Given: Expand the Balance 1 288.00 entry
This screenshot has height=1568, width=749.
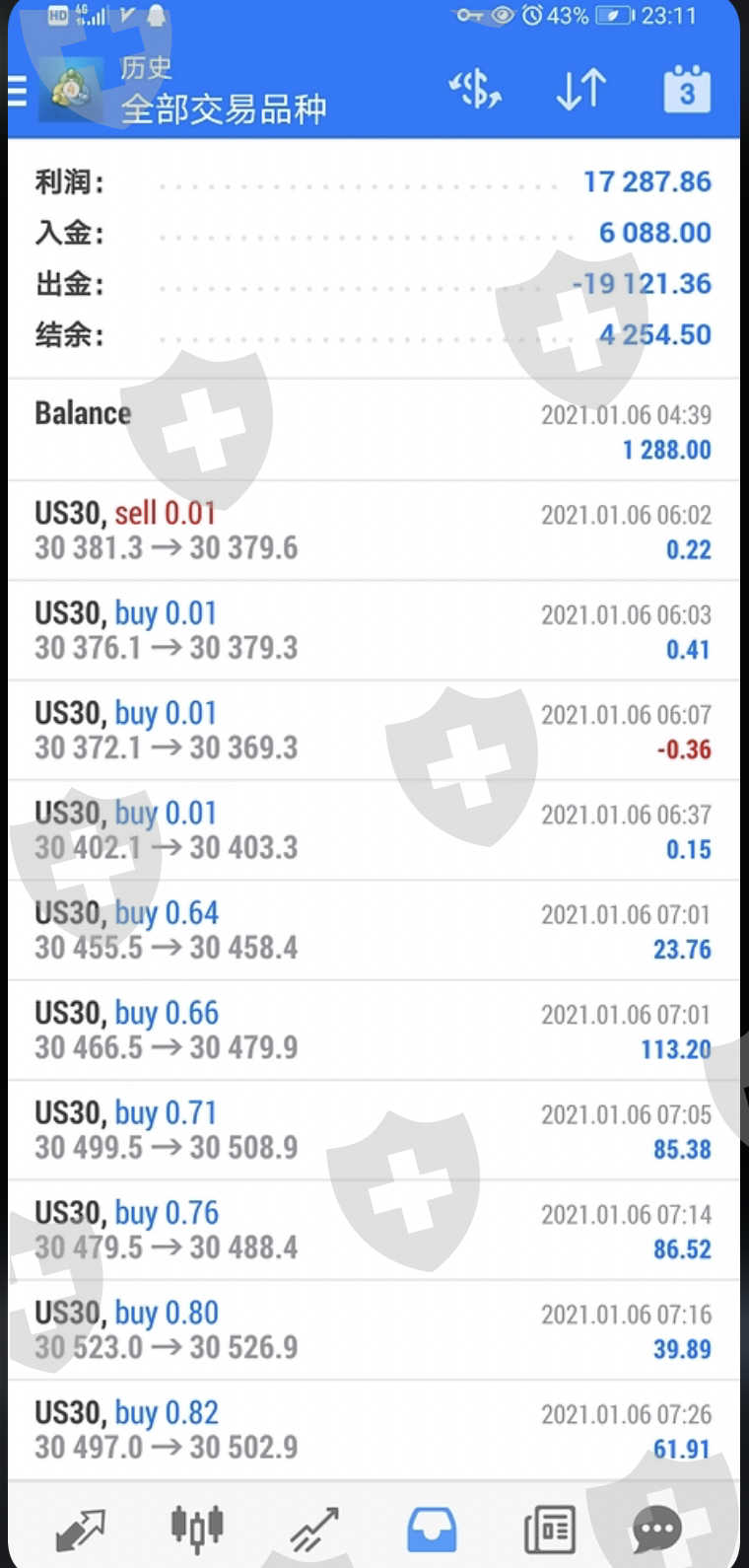Looking at the screenshot, I should coord(374,431).
